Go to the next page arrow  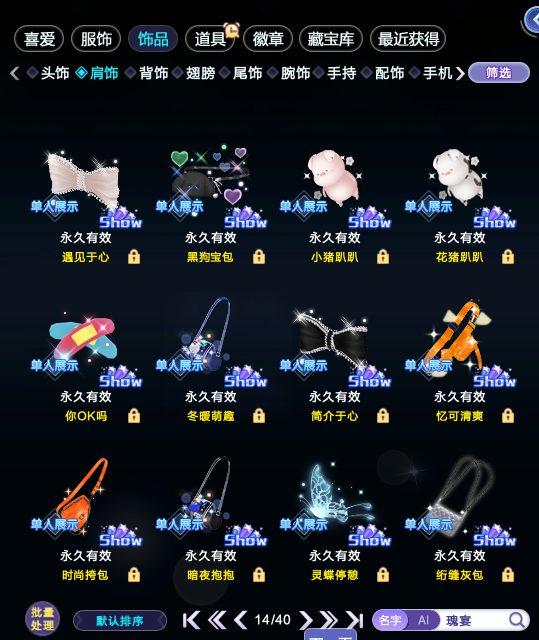click(x=305, y=620)
